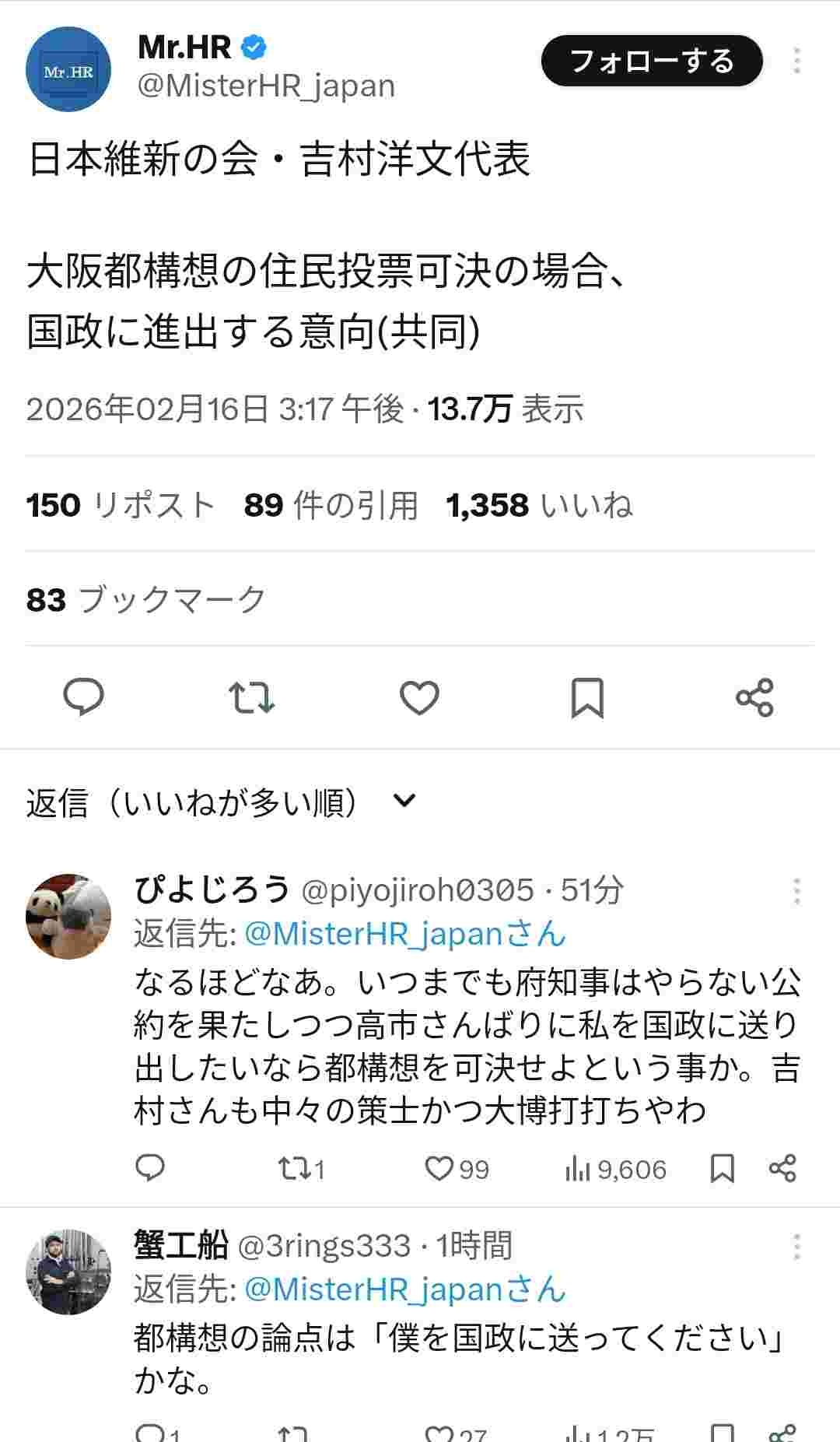Tap the フォローする button
Image resolution: width=840 pixels, height=1442 pixels.
pyautogui.click(x=651, y=61)
